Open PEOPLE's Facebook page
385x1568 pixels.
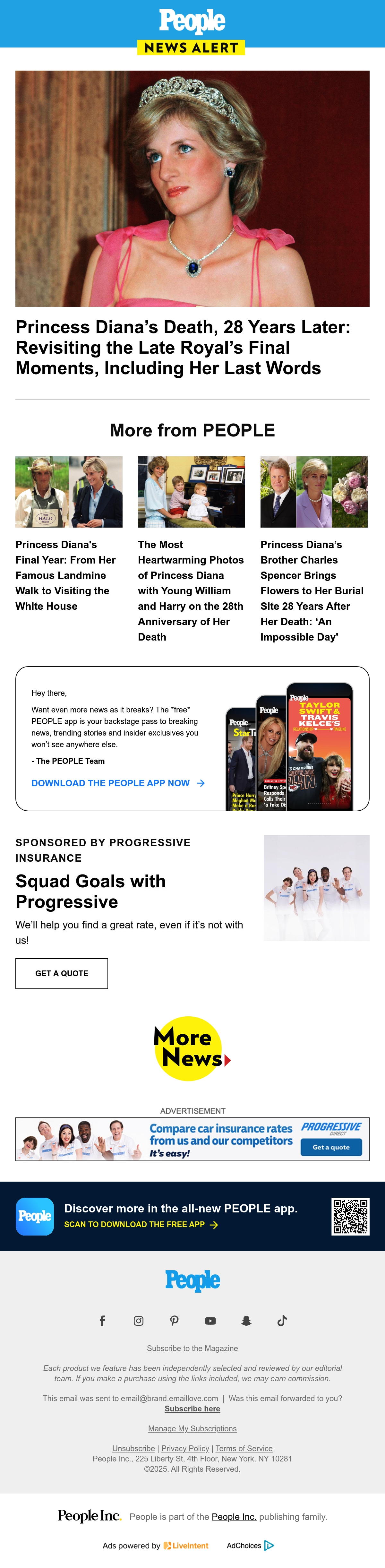[x=102, y=1320]
